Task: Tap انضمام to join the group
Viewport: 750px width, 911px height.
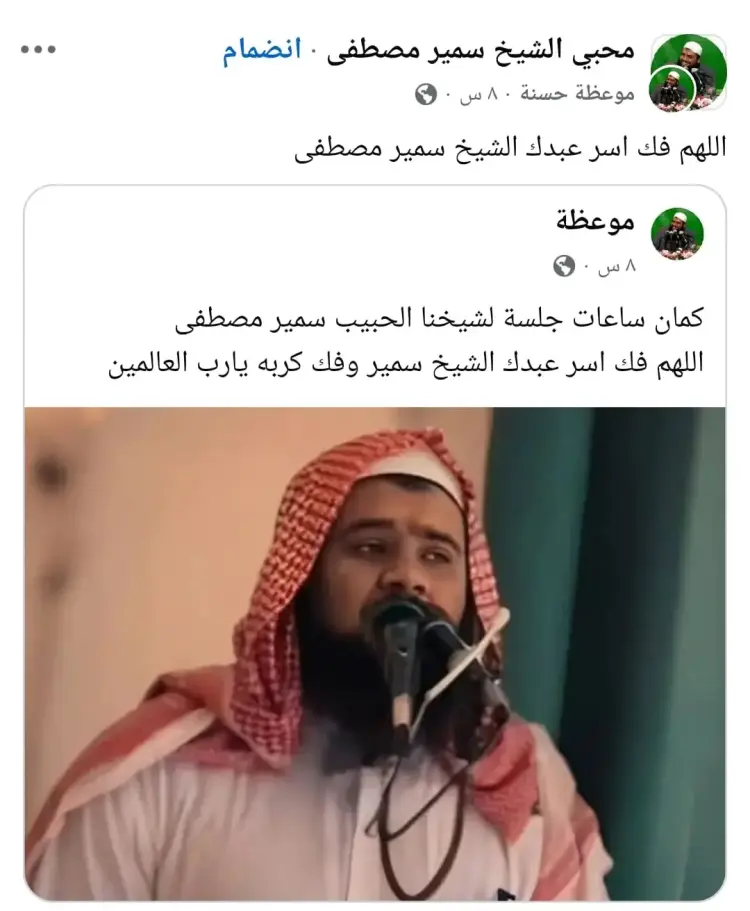Action: coord(262,52)
